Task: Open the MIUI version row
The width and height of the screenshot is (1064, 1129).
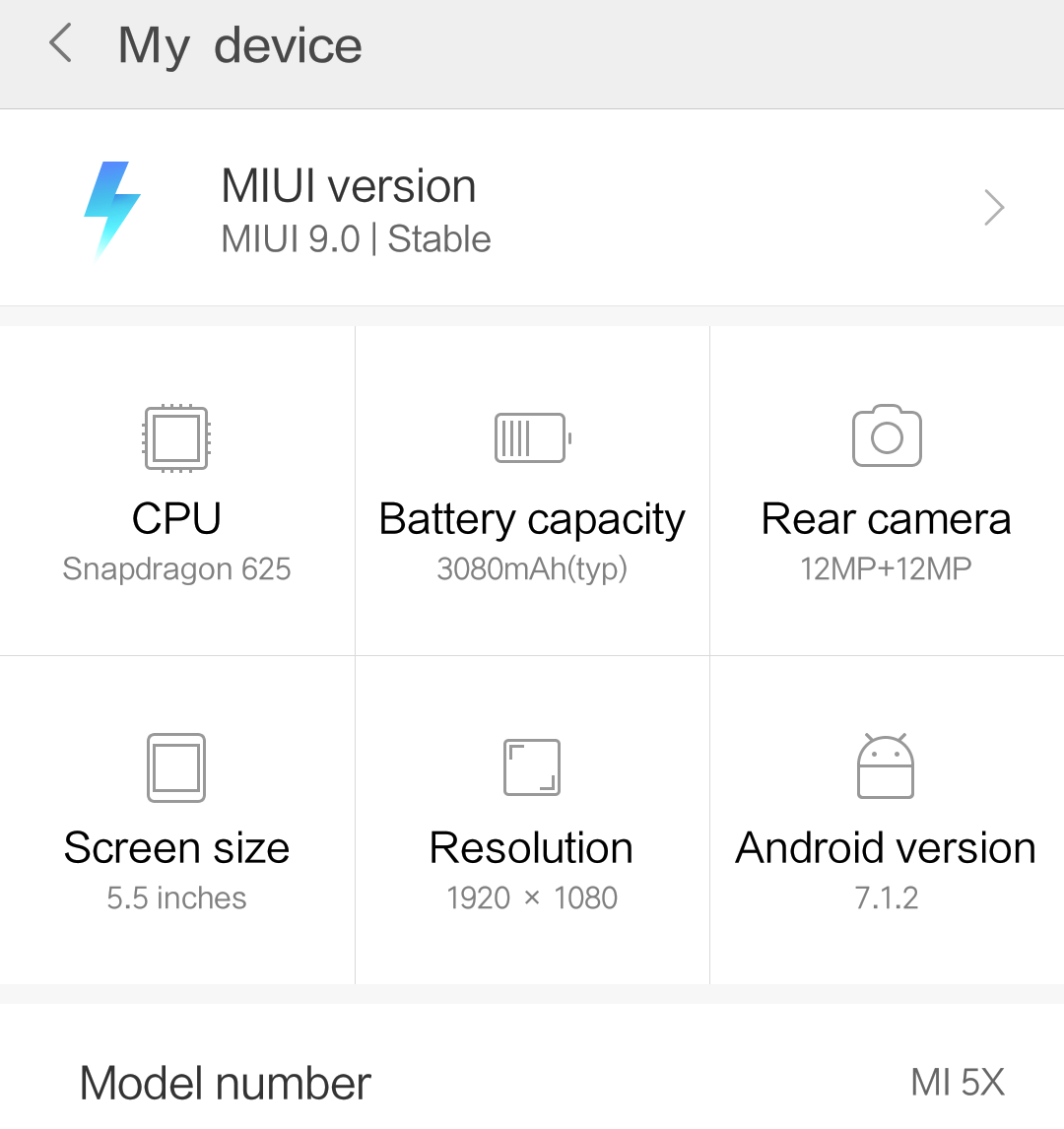Action: (532, 208)
